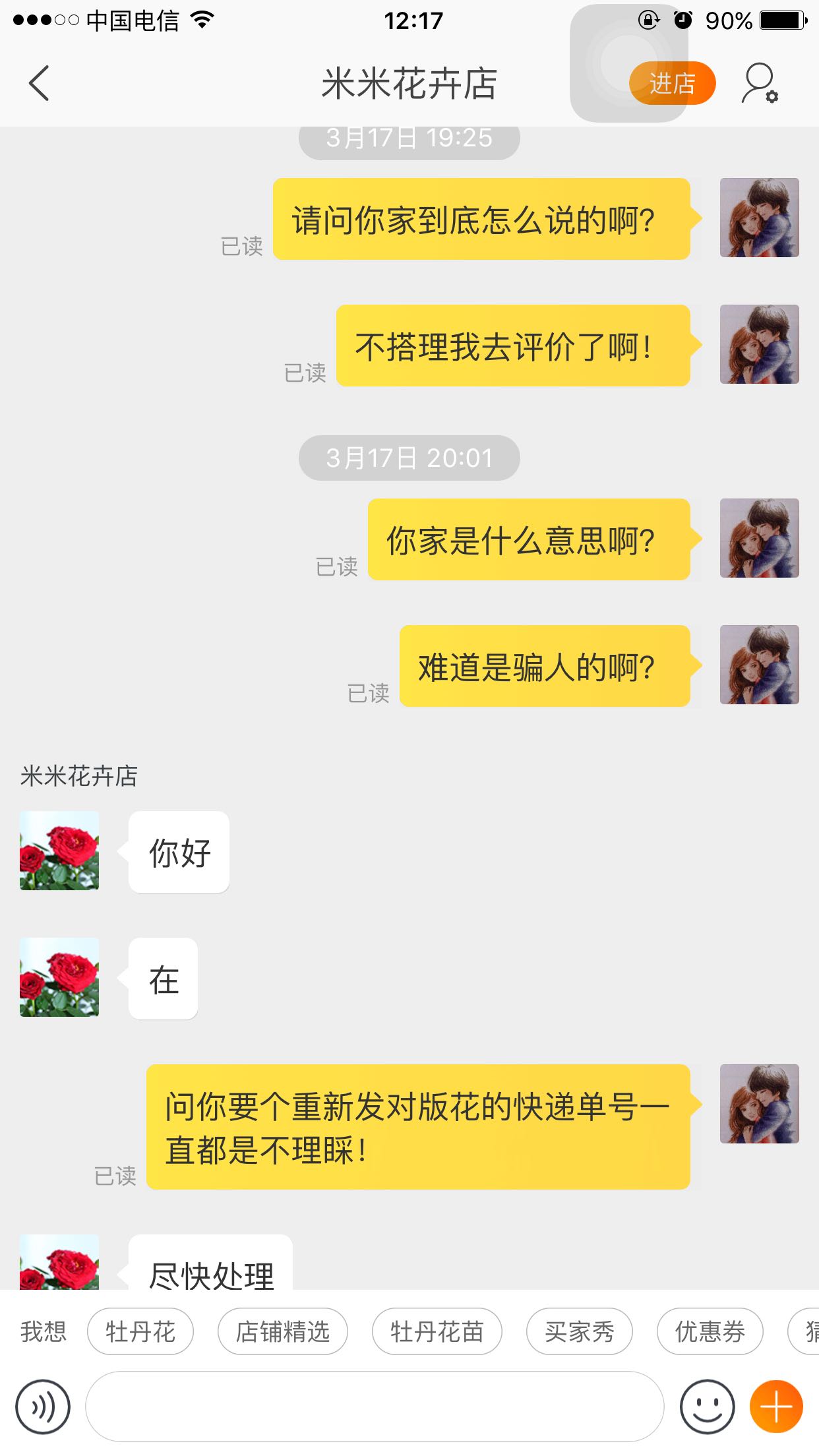Switch to voice input mode
The width and height of the screenshot is (819, 1456).
43,1407
